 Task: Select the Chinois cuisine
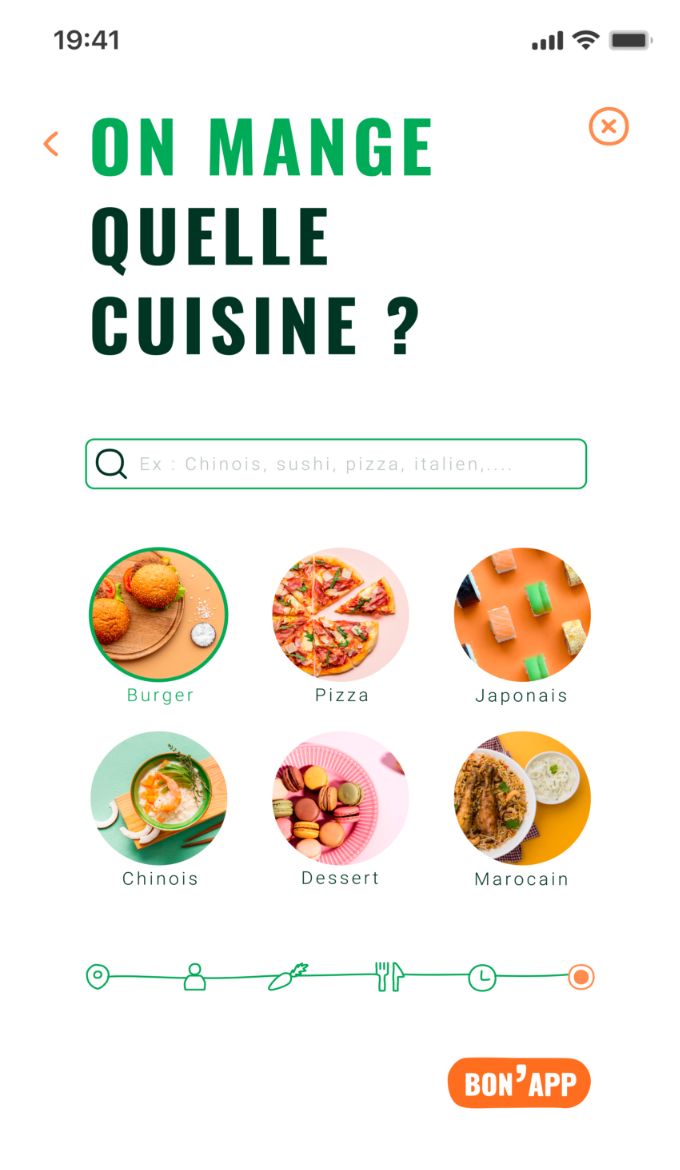(159, 798)
